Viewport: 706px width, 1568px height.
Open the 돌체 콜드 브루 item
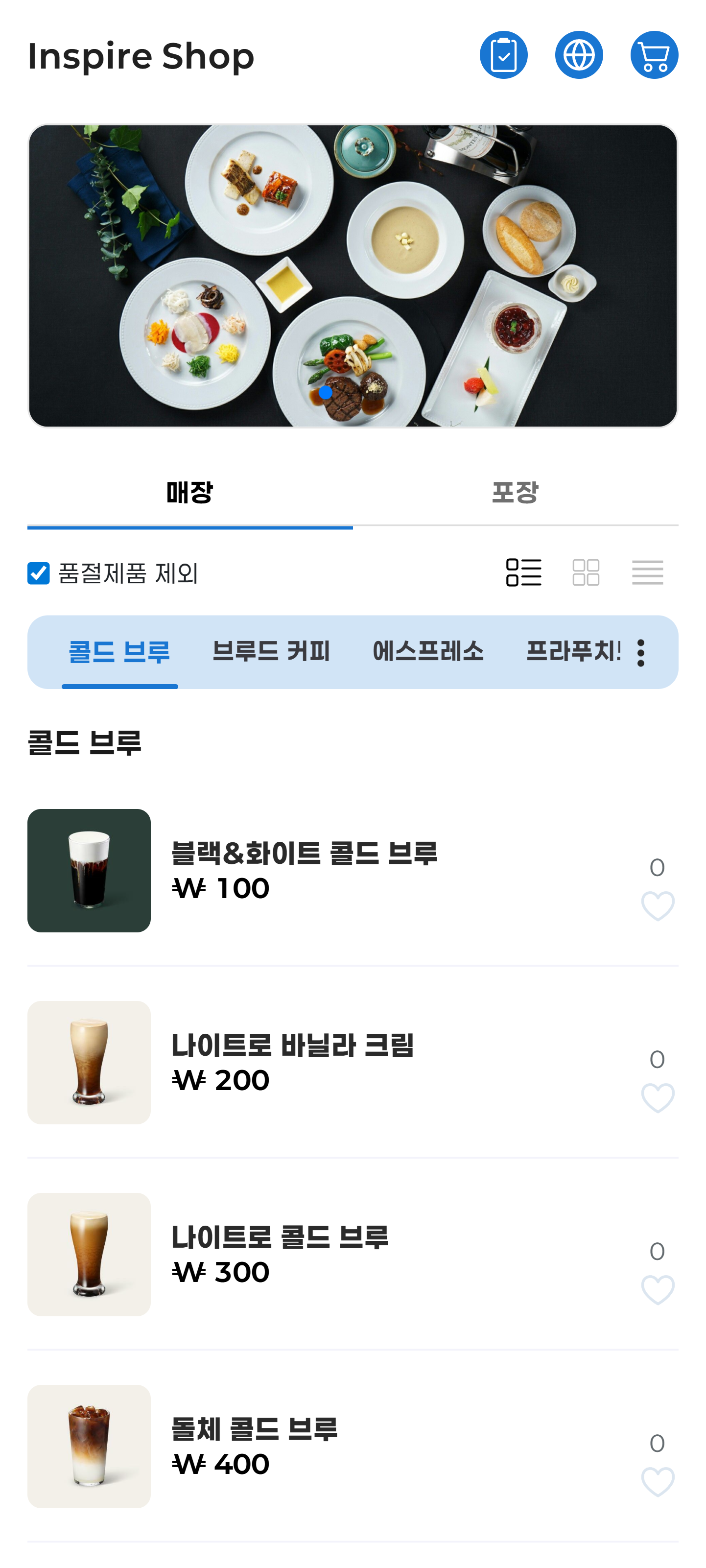pos(255,1446)
